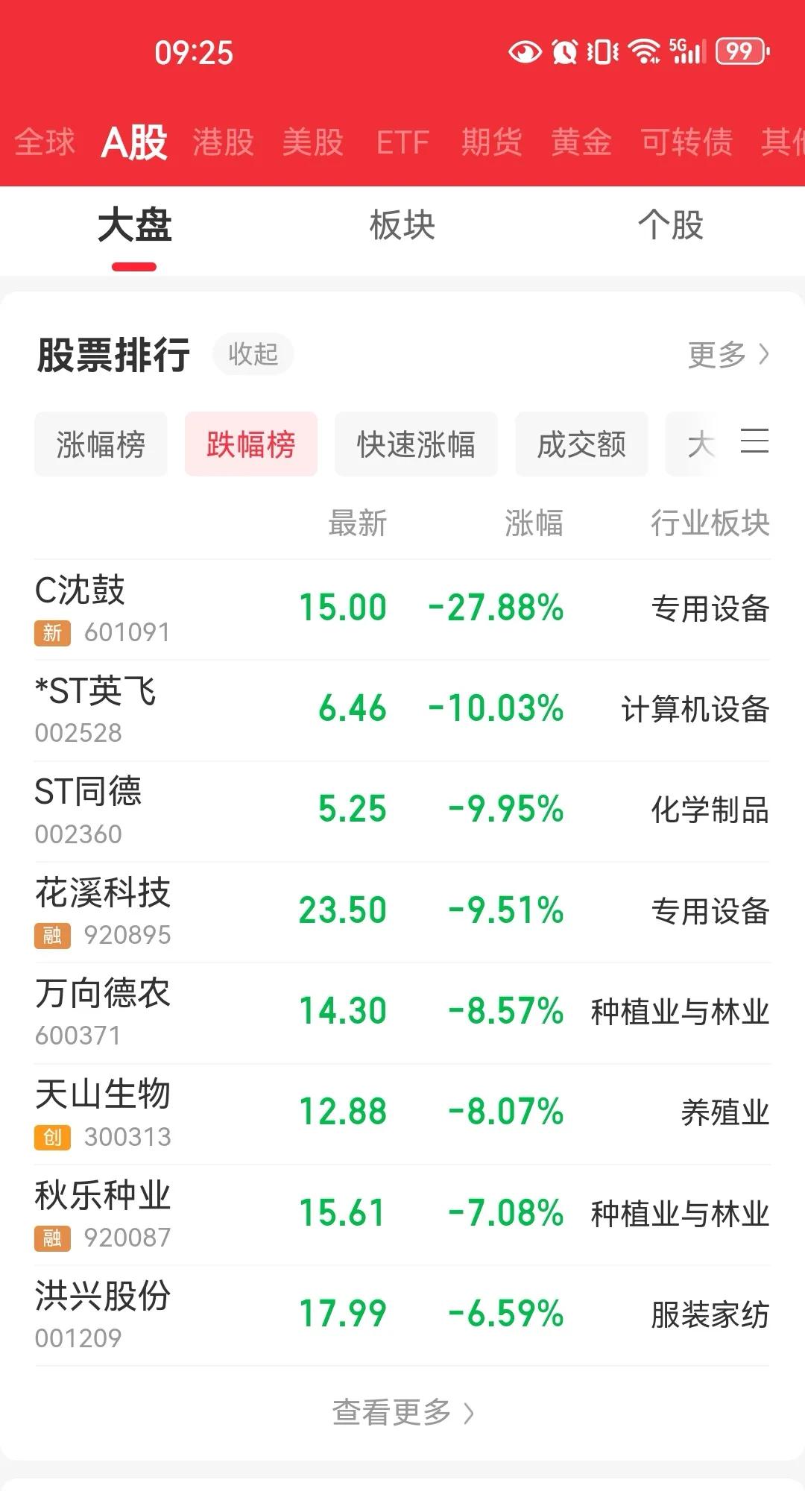This screenshot has height=1512, width=805.
Task: Switch to the 板块 sub-tab
Action: (402, 225)
